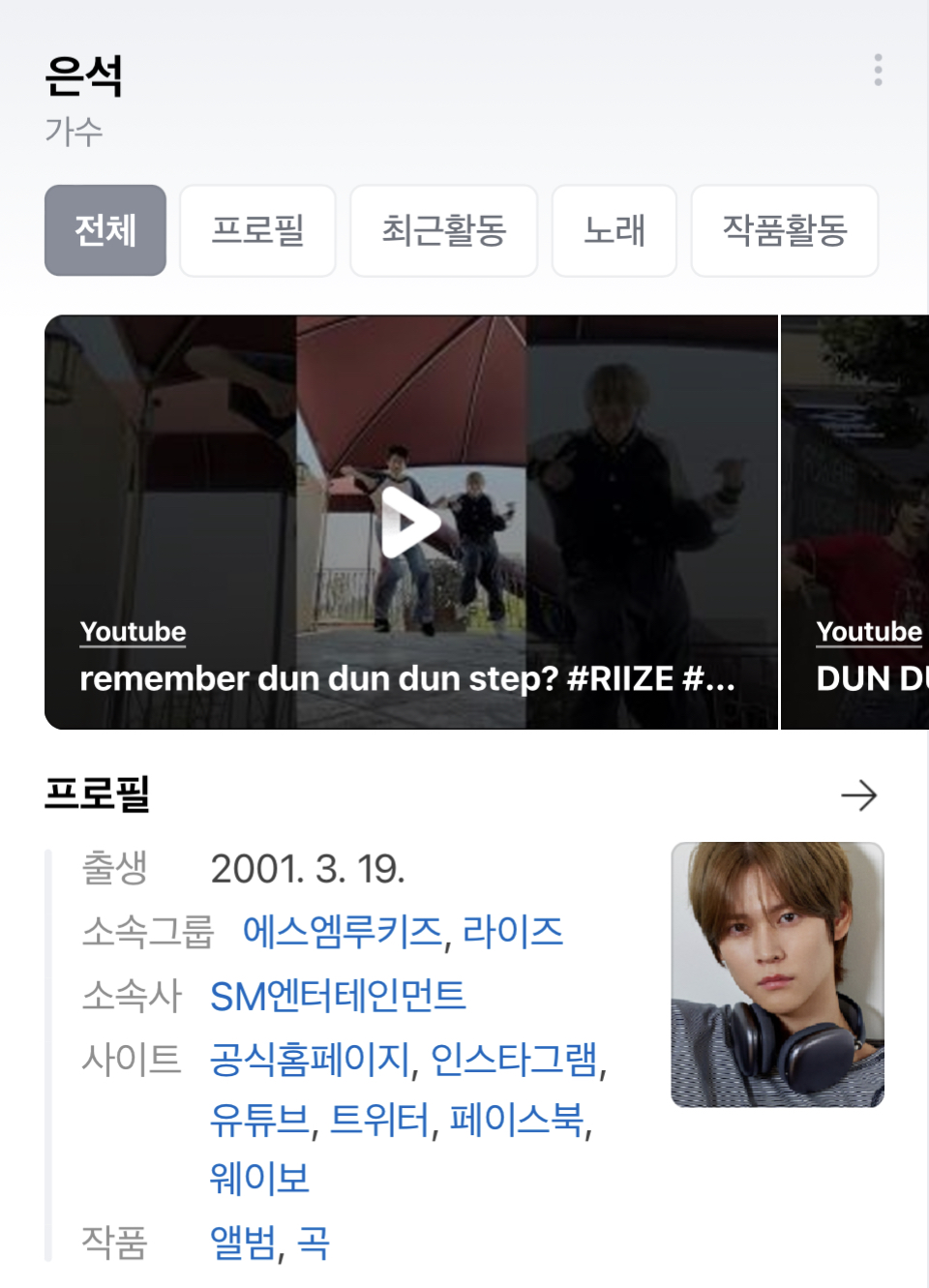
Task: Play the 'remember dun dun dun step?' video
Action: 410,523
